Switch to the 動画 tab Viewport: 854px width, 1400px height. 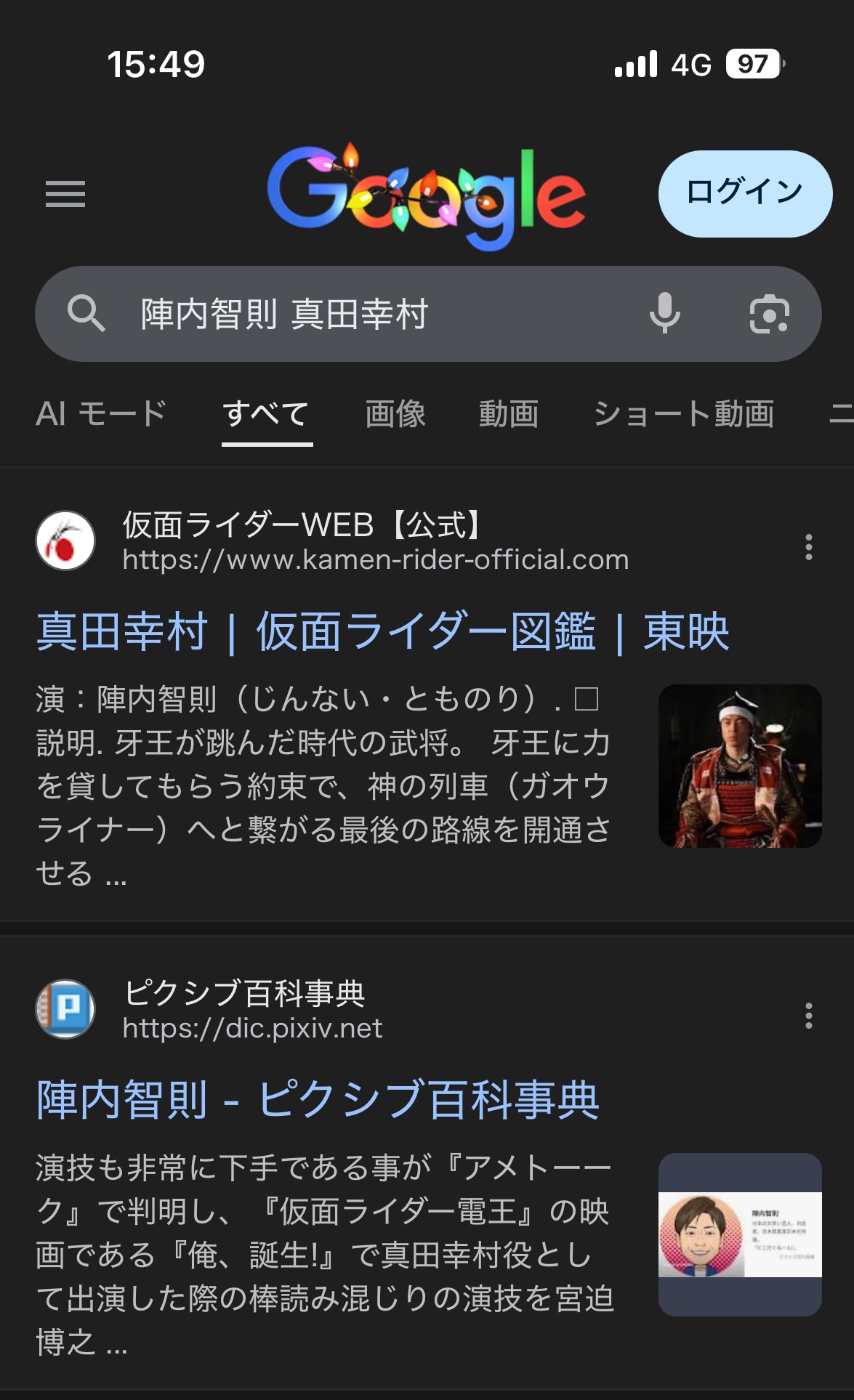(509, 413)
